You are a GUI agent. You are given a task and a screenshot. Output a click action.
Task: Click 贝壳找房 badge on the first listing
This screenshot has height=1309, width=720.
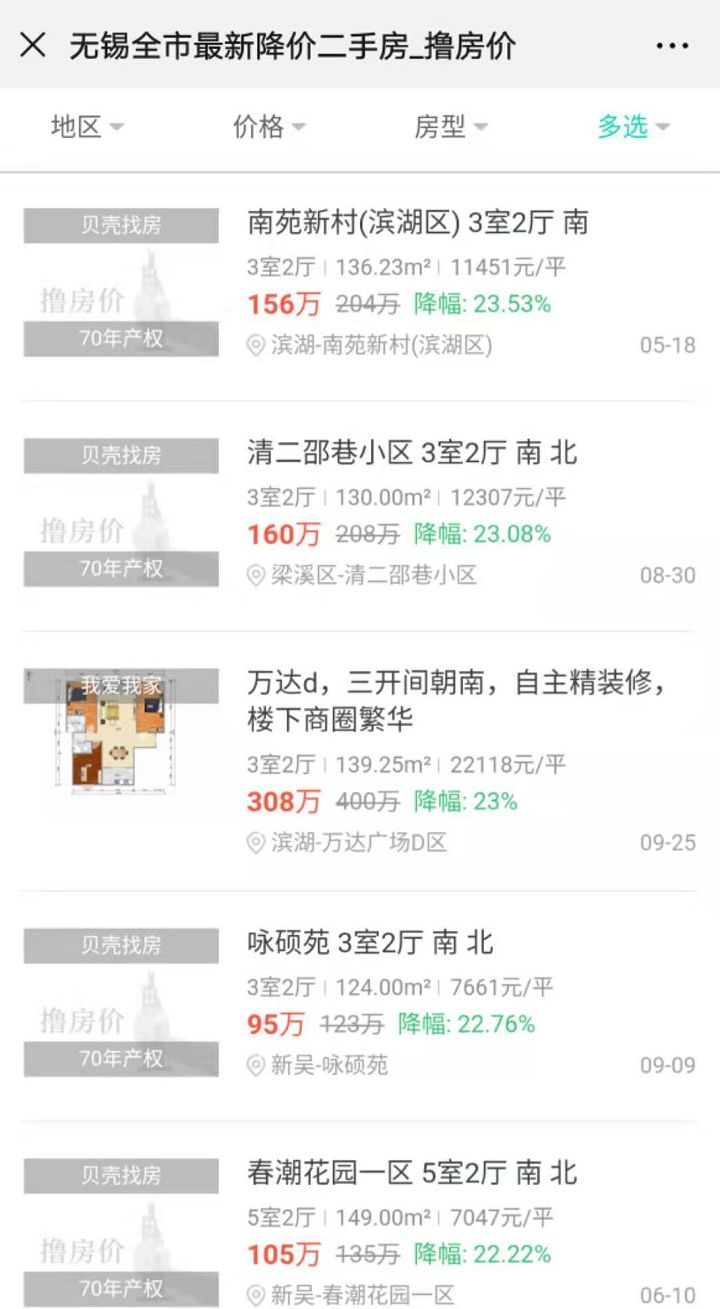120,225
